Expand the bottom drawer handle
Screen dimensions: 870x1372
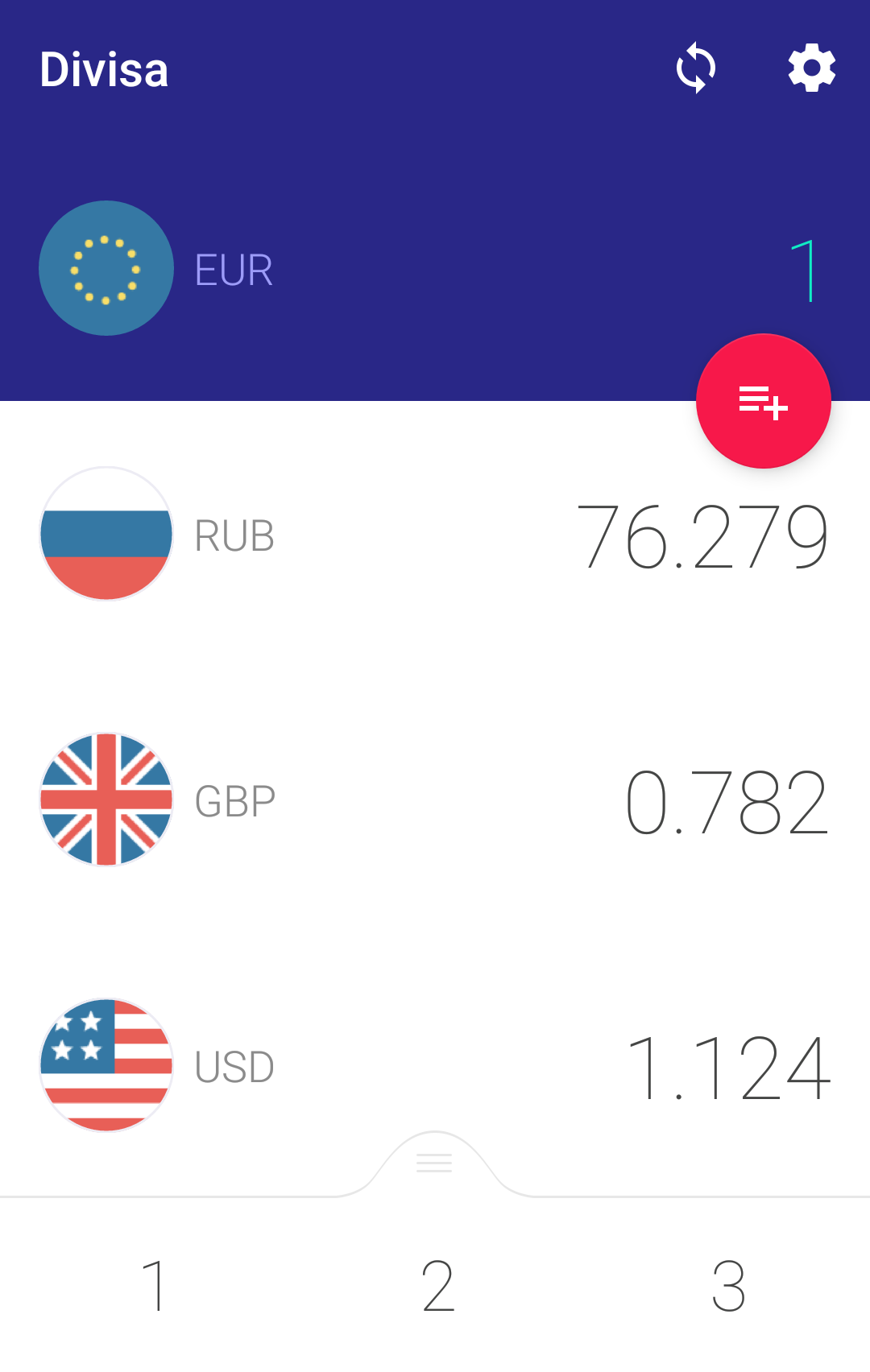click(433, 1160)
